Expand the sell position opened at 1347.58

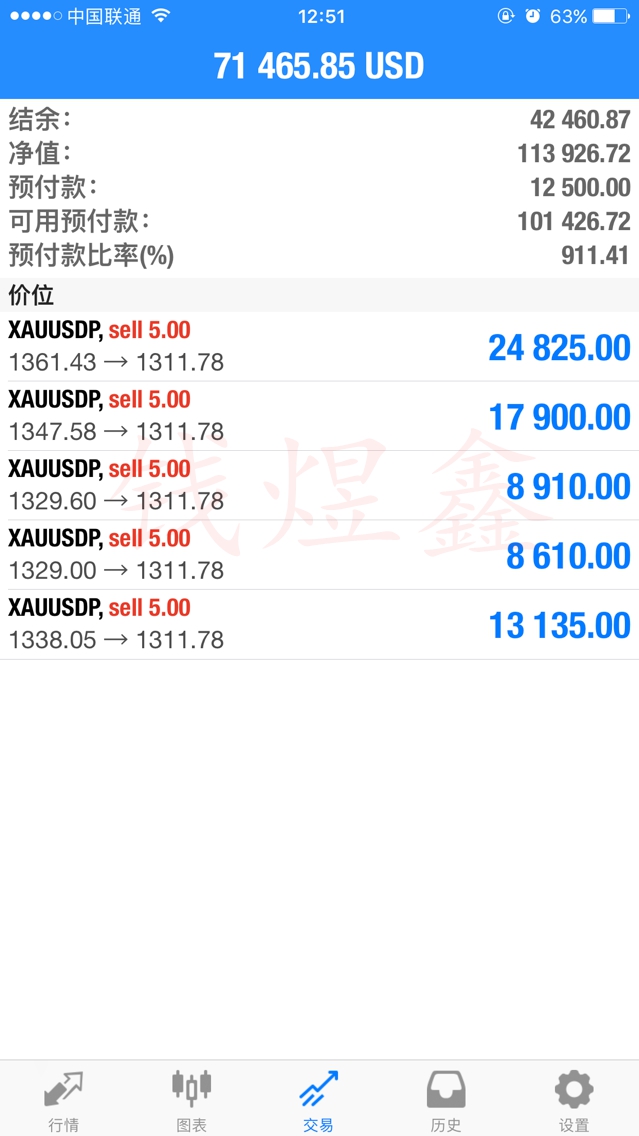pyautogui.click(x=319, y=416)
